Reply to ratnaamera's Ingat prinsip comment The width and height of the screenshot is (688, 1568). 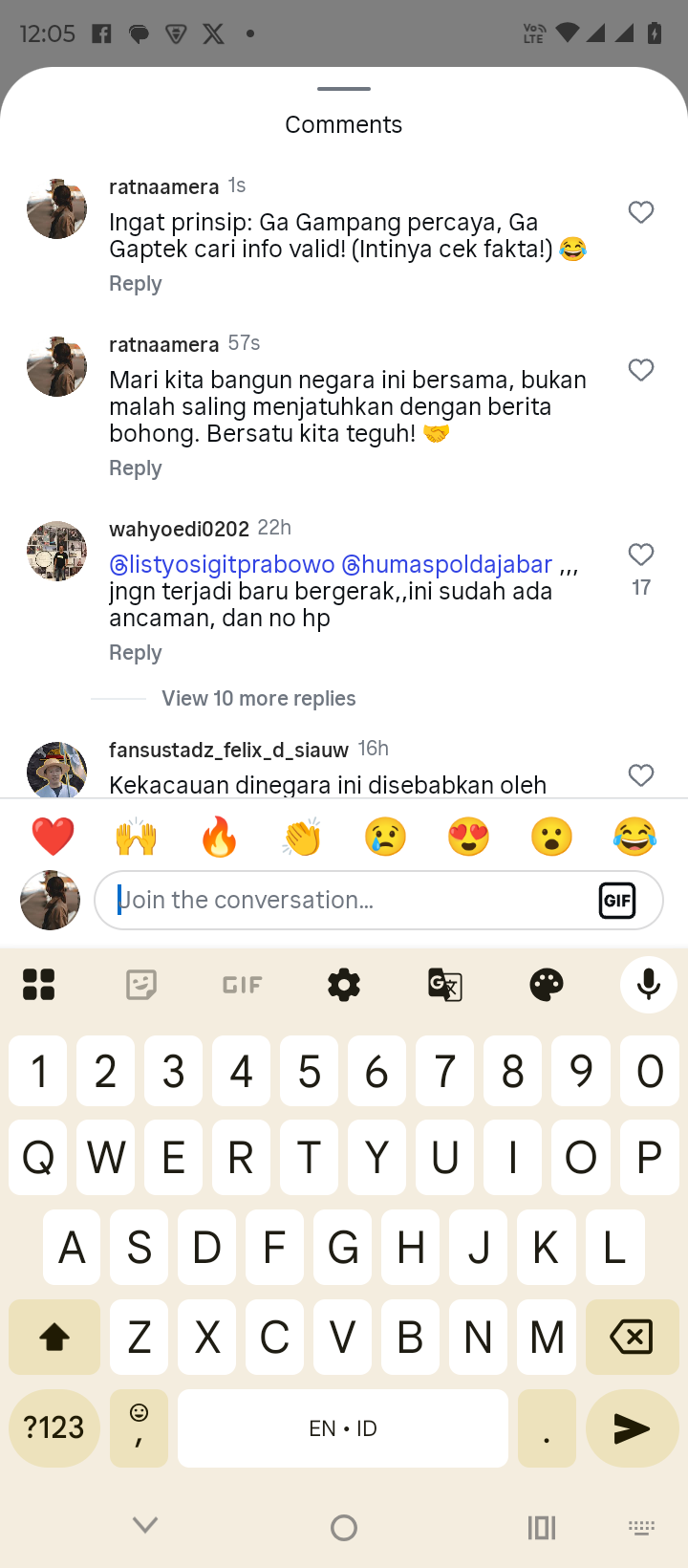point(136,284)
